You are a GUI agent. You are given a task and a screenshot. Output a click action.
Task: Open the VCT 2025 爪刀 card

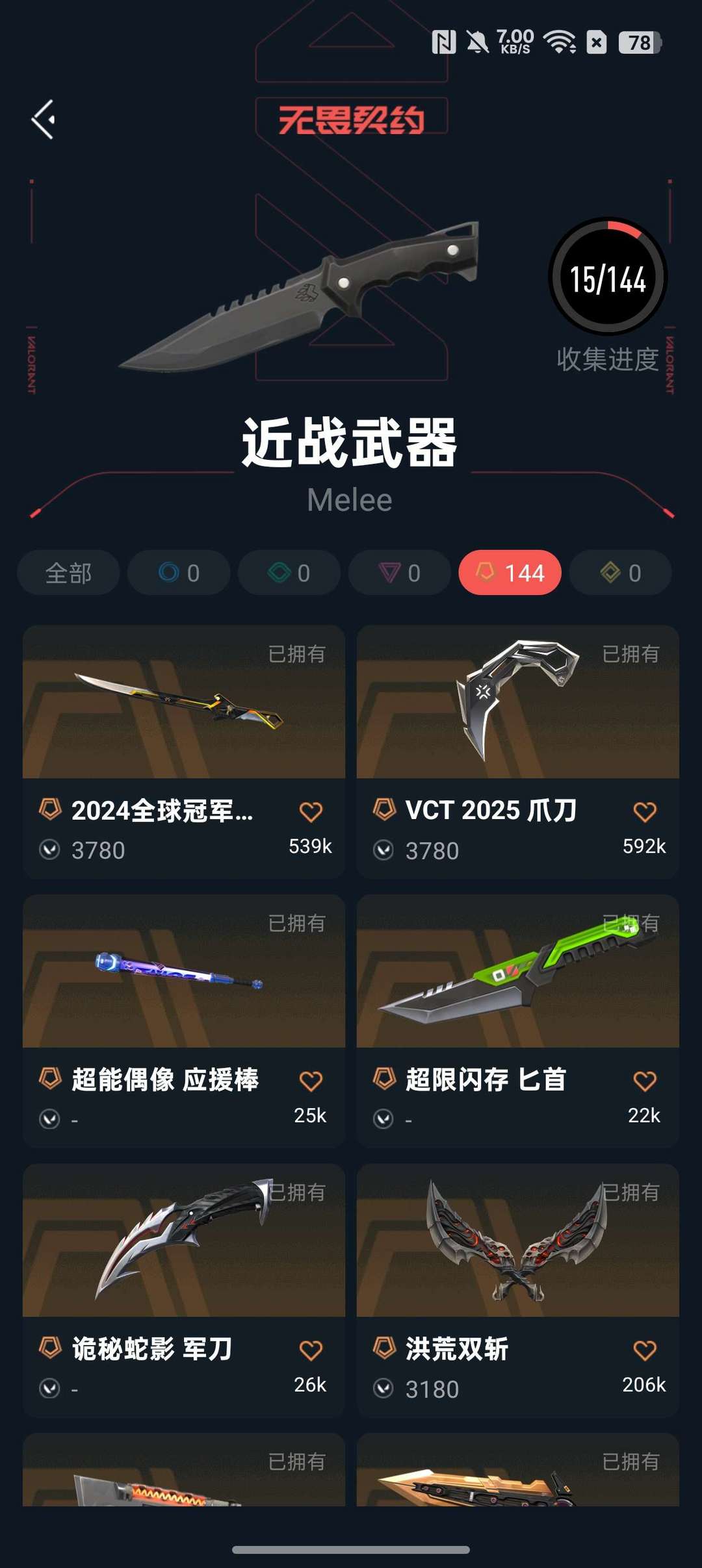pos(518,752)
